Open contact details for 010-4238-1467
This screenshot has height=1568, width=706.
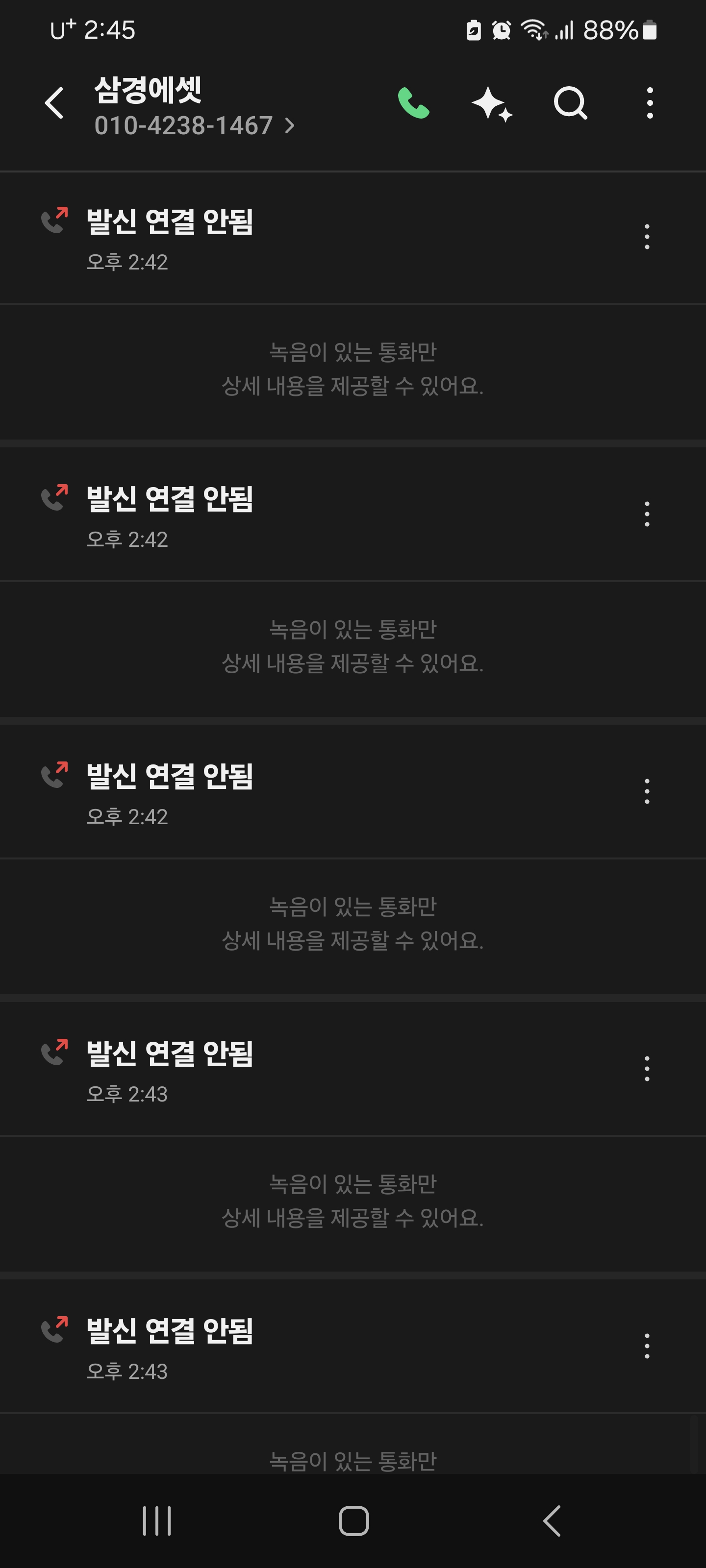194,126
